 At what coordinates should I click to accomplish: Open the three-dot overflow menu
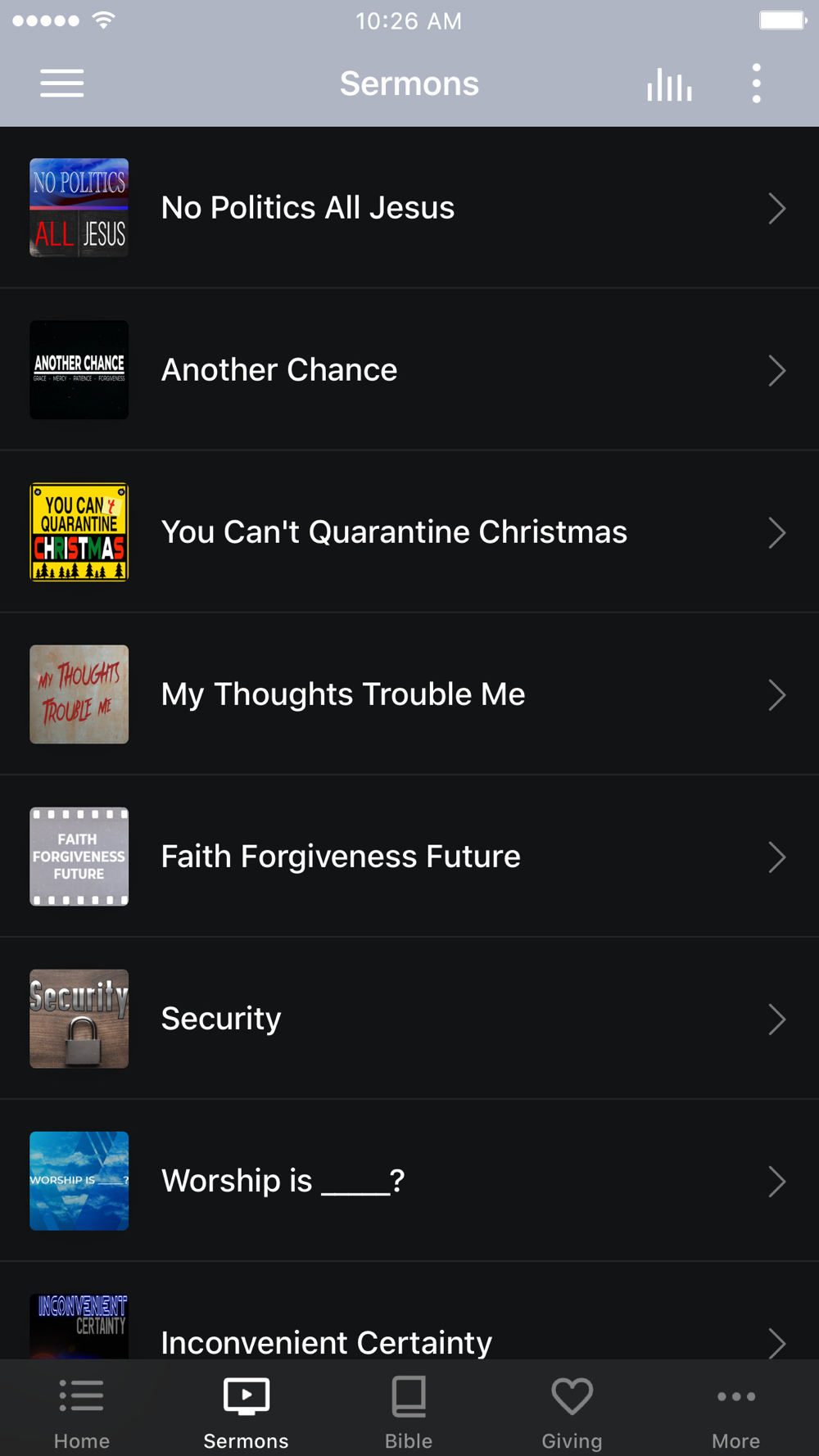756,84
